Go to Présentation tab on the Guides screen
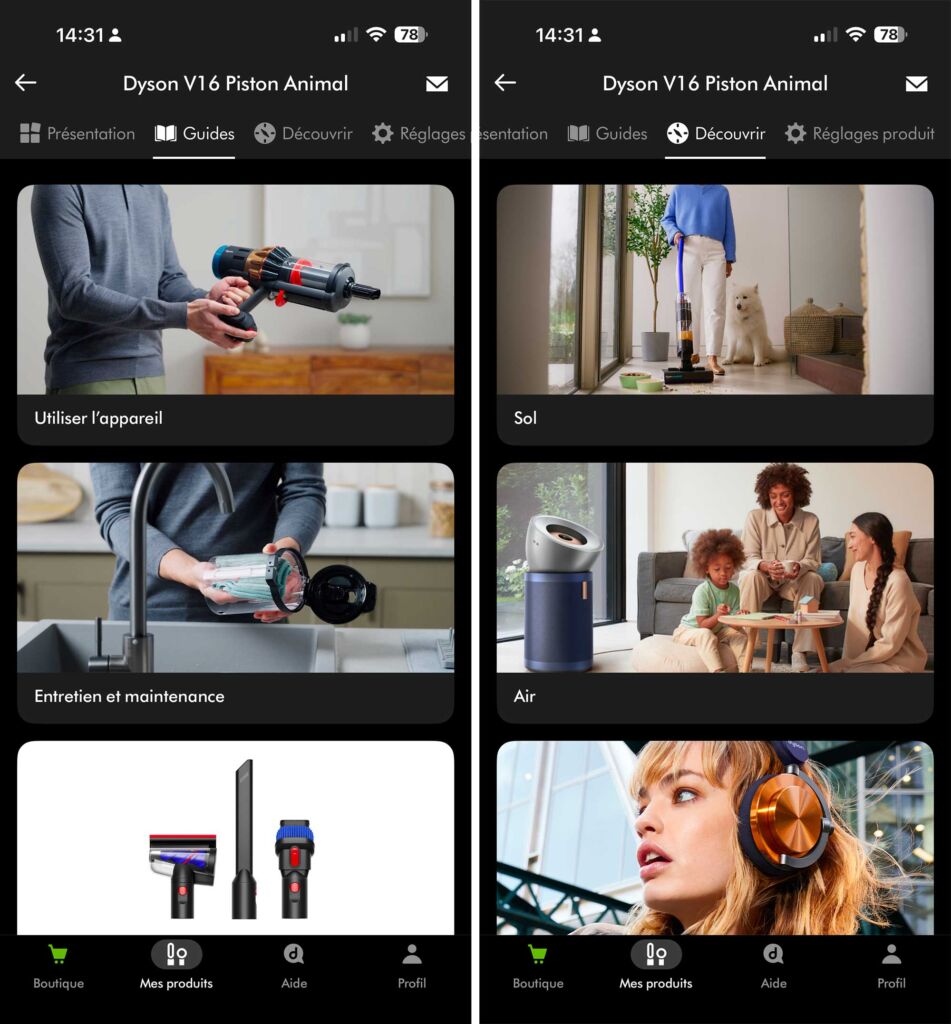Screen dimensions: 951x1024 [77, 134]
